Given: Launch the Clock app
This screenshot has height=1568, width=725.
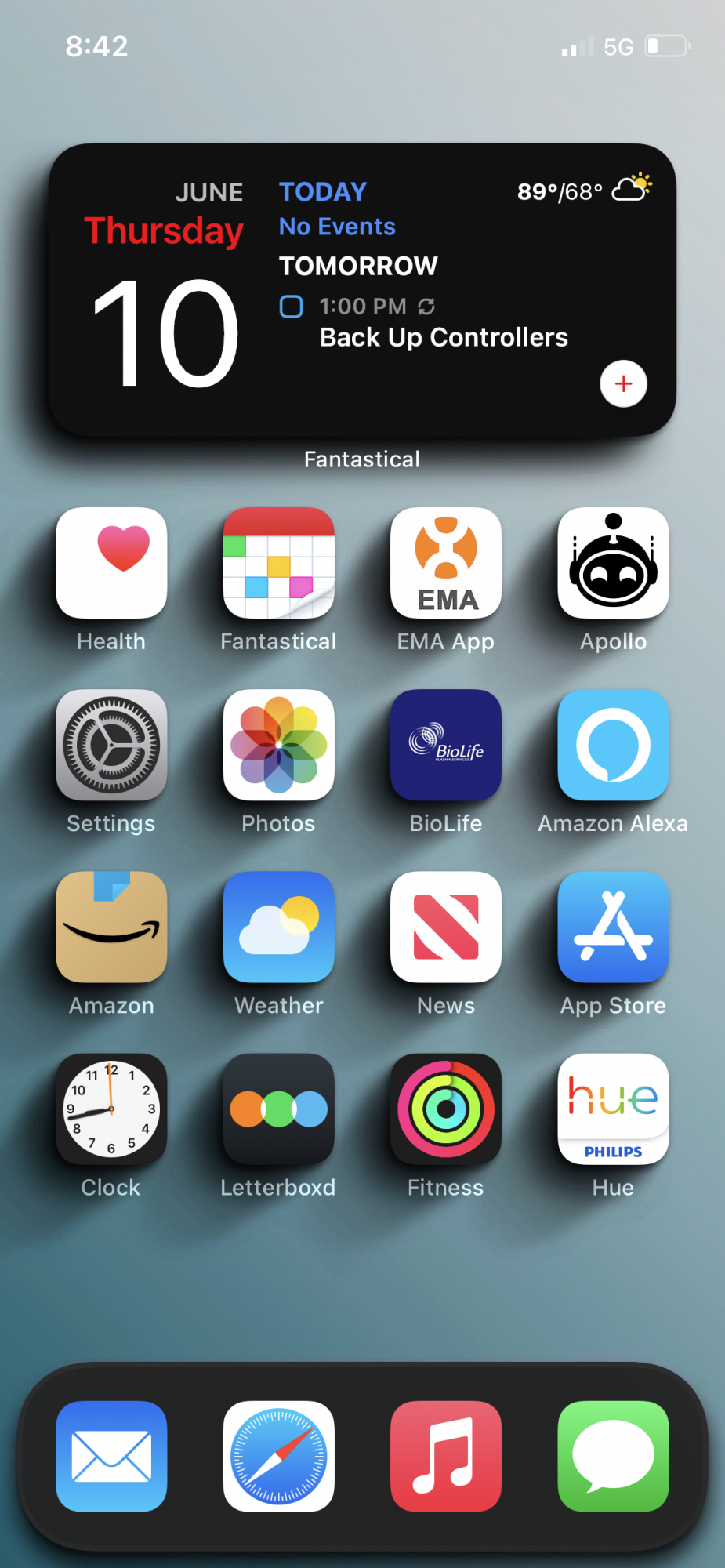Looking at the screenshot, I should pos(111,1109).
